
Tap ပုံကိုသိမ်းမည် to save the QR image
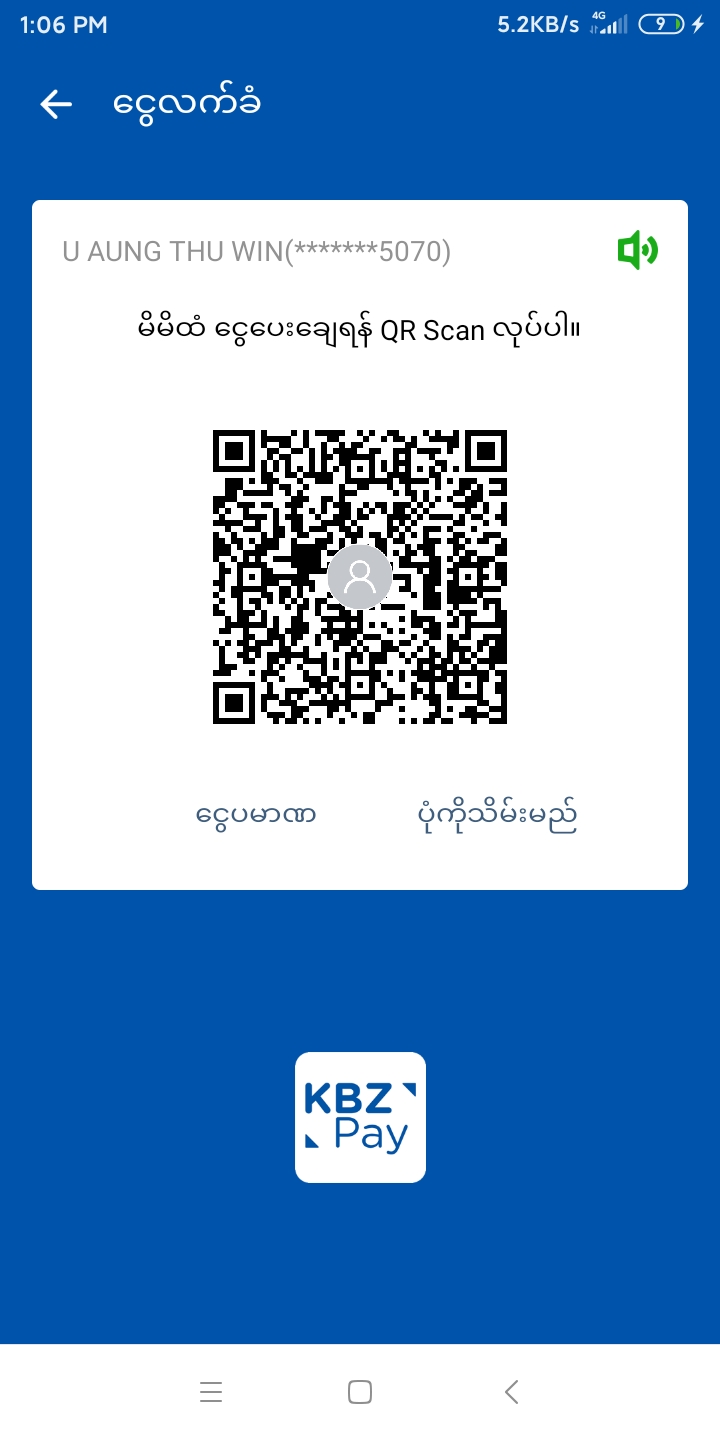[x=497, y=816]
